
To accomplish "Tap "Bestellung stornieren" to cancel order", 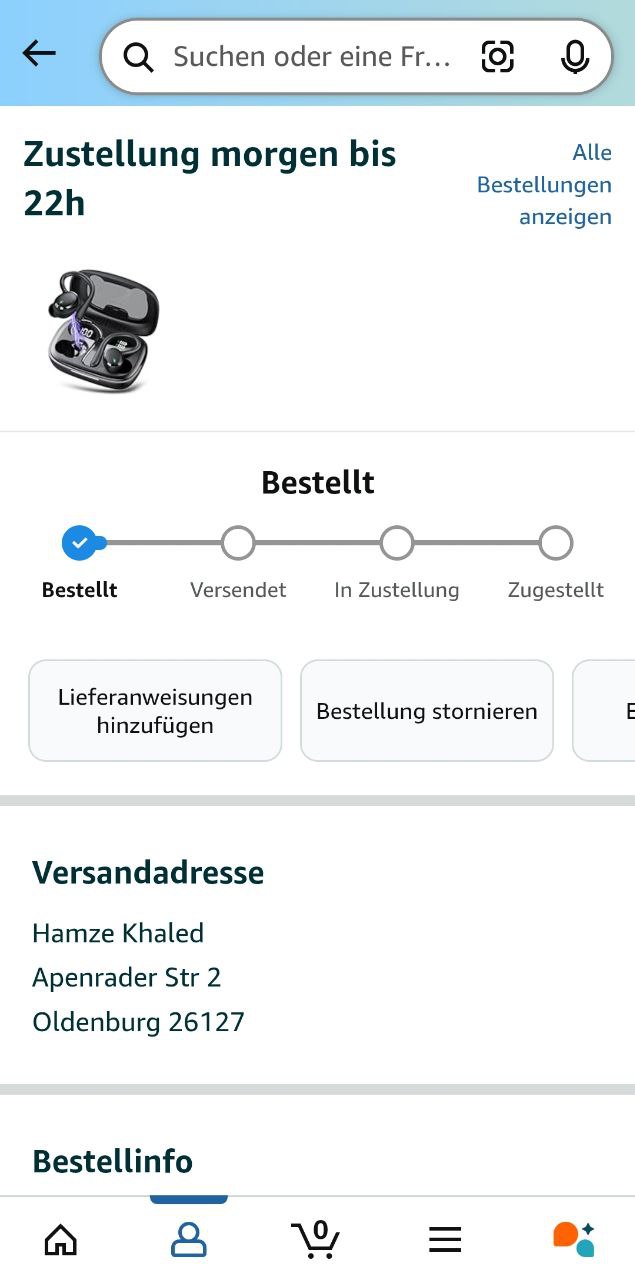I will [427, 711].
